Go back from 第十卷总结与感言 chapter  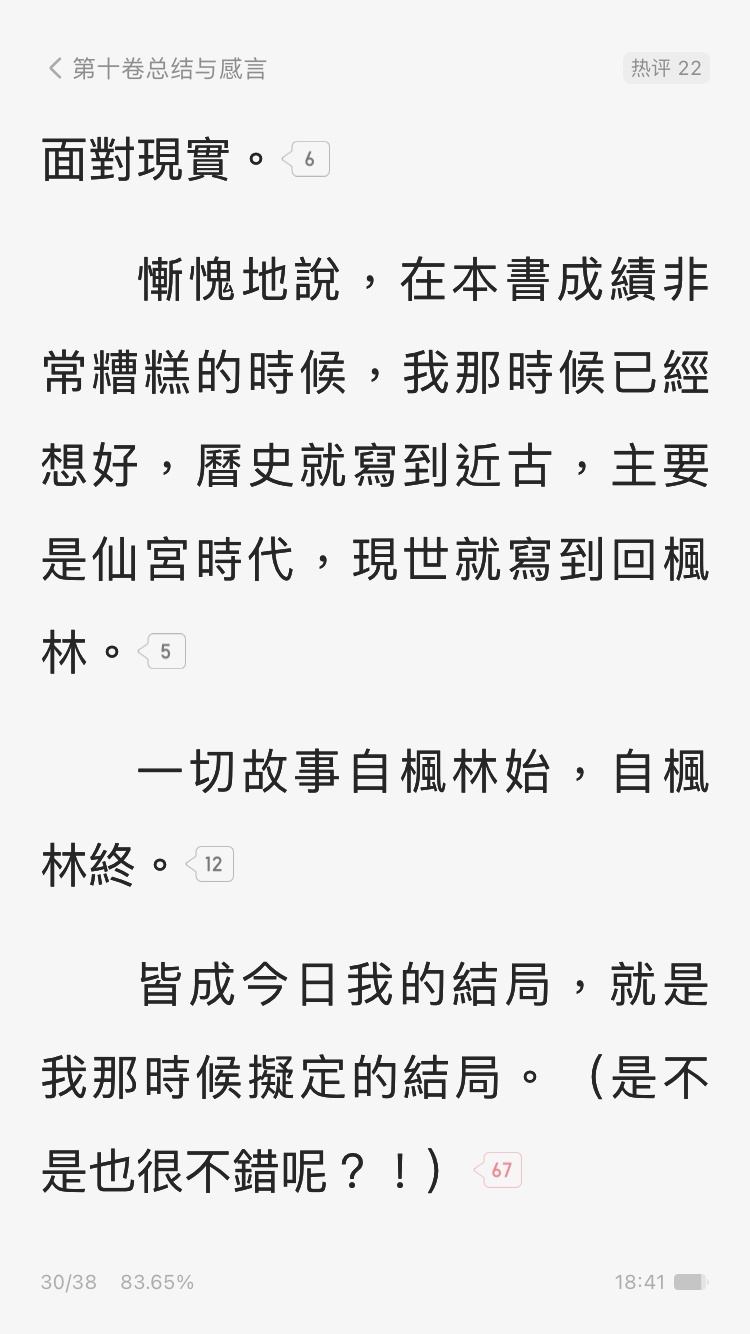(x=56, y=68)
